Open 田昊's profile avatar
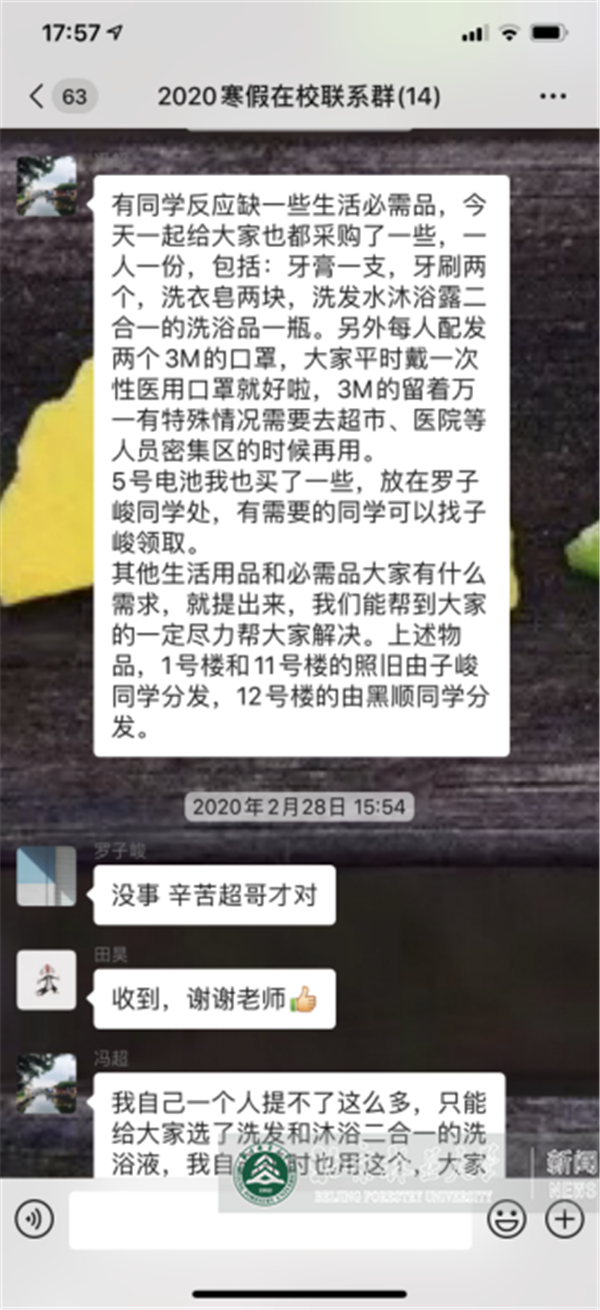Viewport: 600px width, 1310px height. coord(47,979)
